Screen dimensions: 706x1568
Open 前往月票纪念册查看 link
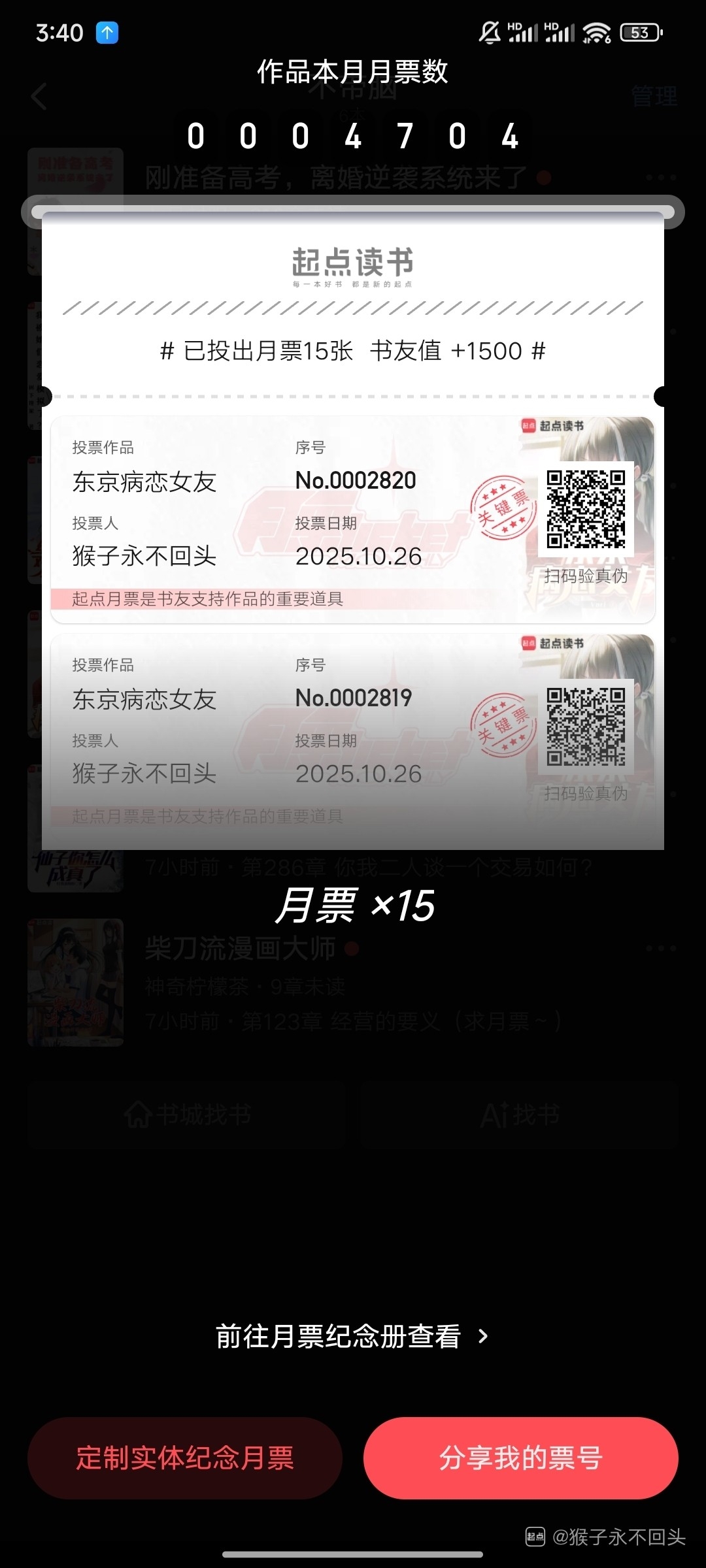(352, 1337)
